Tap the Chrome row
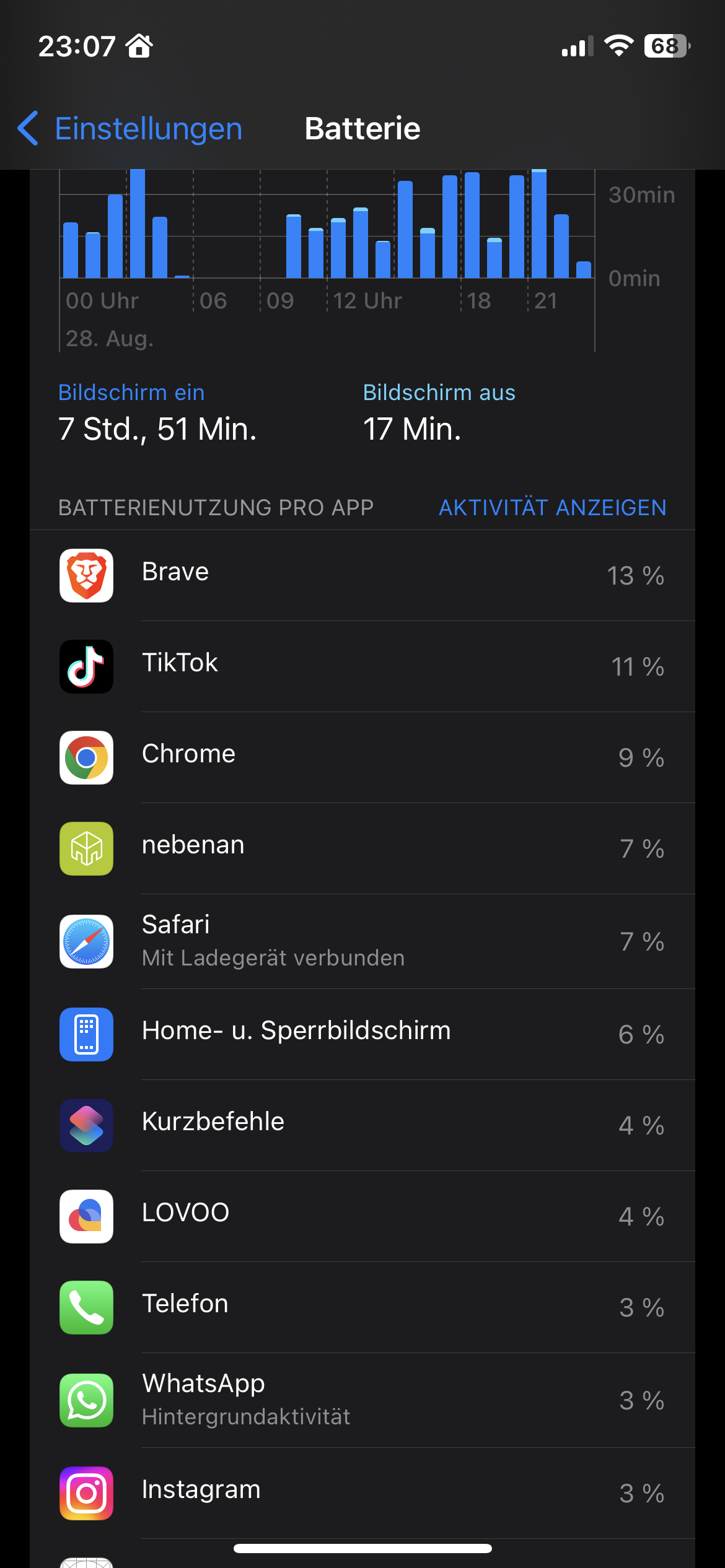725x1568 pixels. [362, 757]
